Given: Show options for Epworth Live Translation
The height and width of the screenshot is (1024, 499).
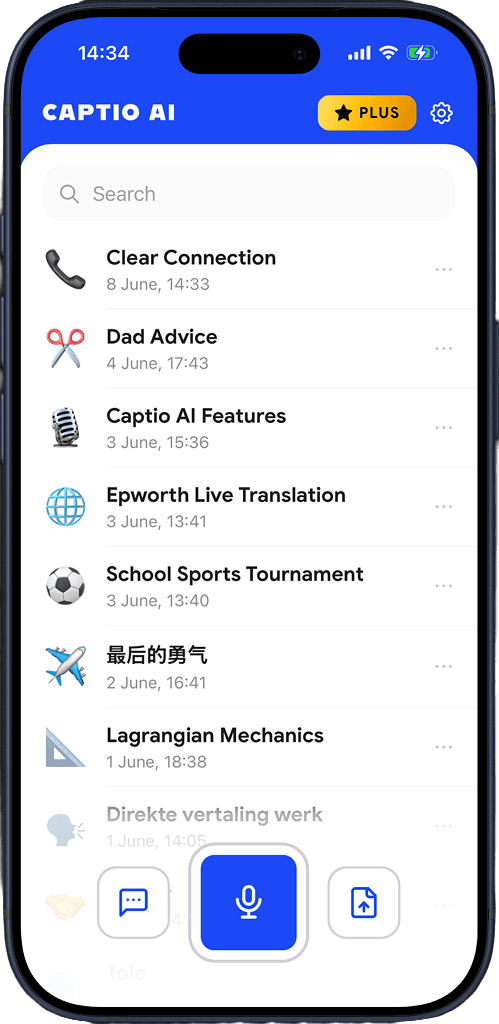Looking at the screenshot, I should (443, 507).
